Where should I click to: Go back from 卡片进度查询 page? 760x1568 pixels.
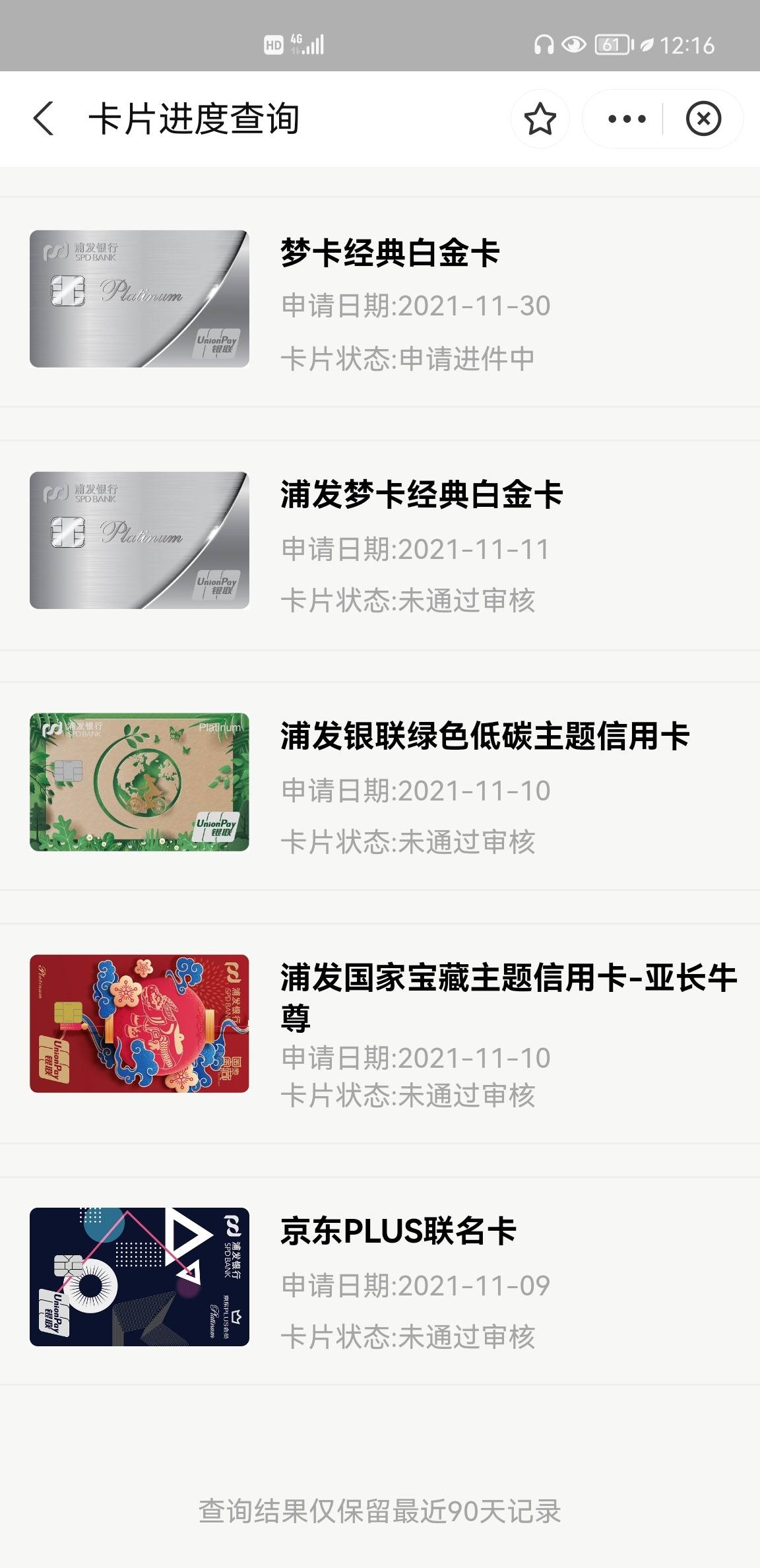pos(44,119)
